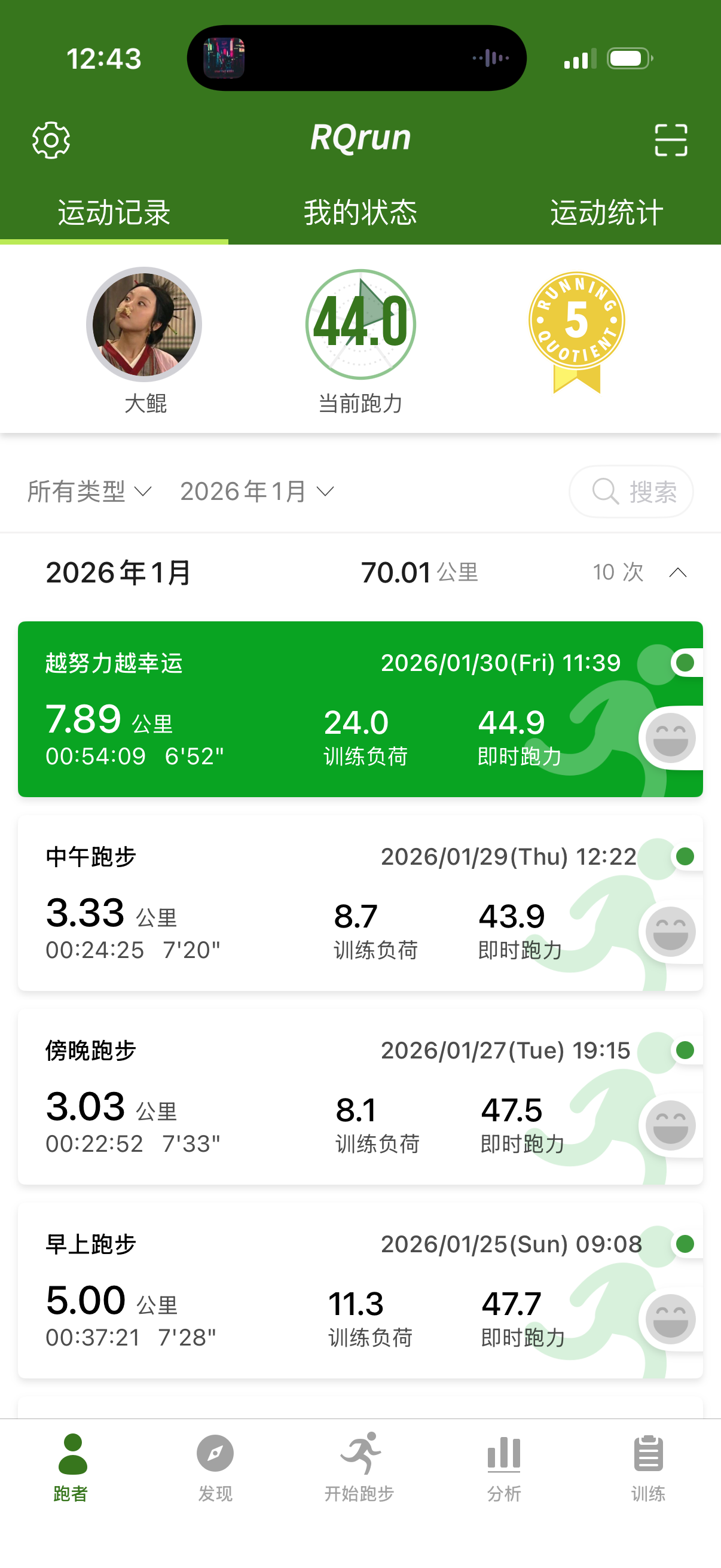The width and height of the screenshot is (721, 1568).
Task: Open the 中午跑步 3.33 km run
Action: [304, 903]
